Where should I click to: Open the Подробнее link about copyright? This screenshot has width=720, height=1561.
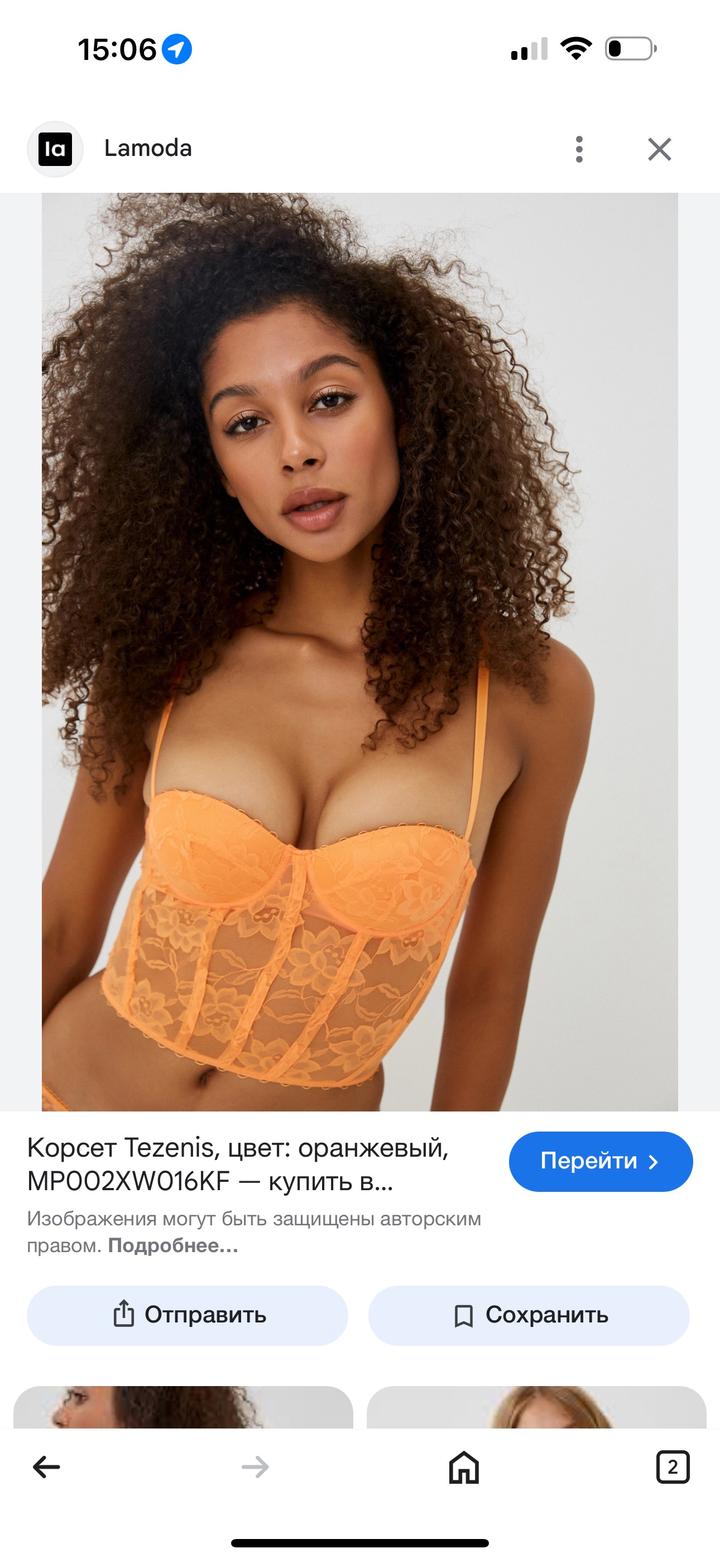[x=173, y=1246]
